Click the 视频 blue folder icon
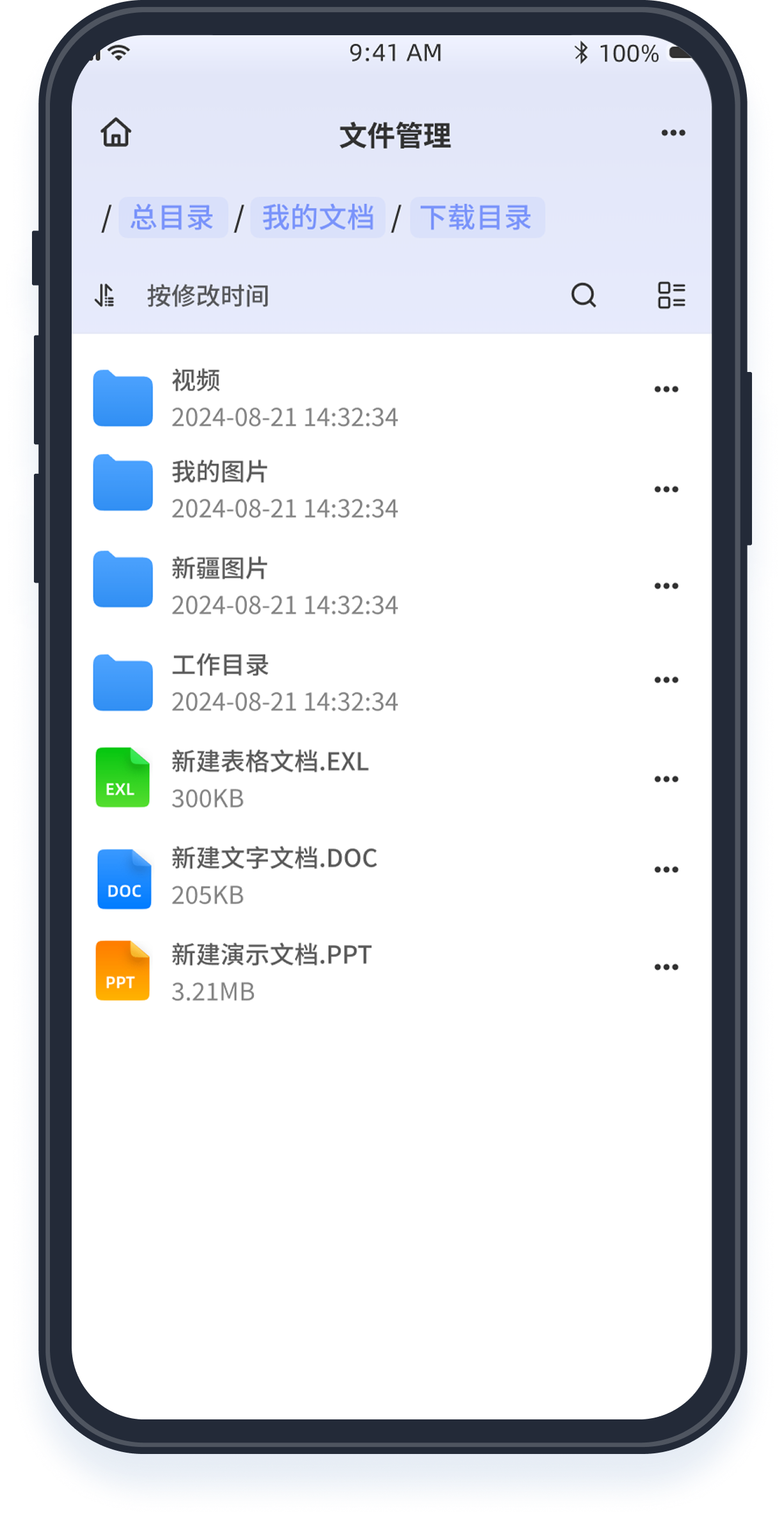 [x=122, y=398]
